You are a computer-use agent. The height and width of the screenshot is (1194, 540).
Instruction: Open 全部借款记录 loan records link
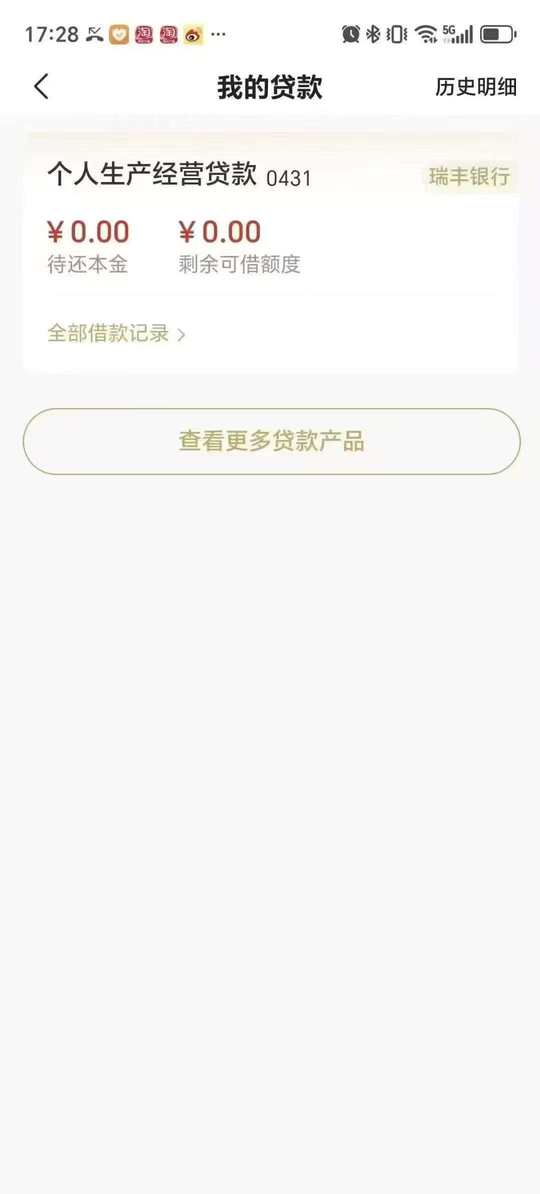117,334
